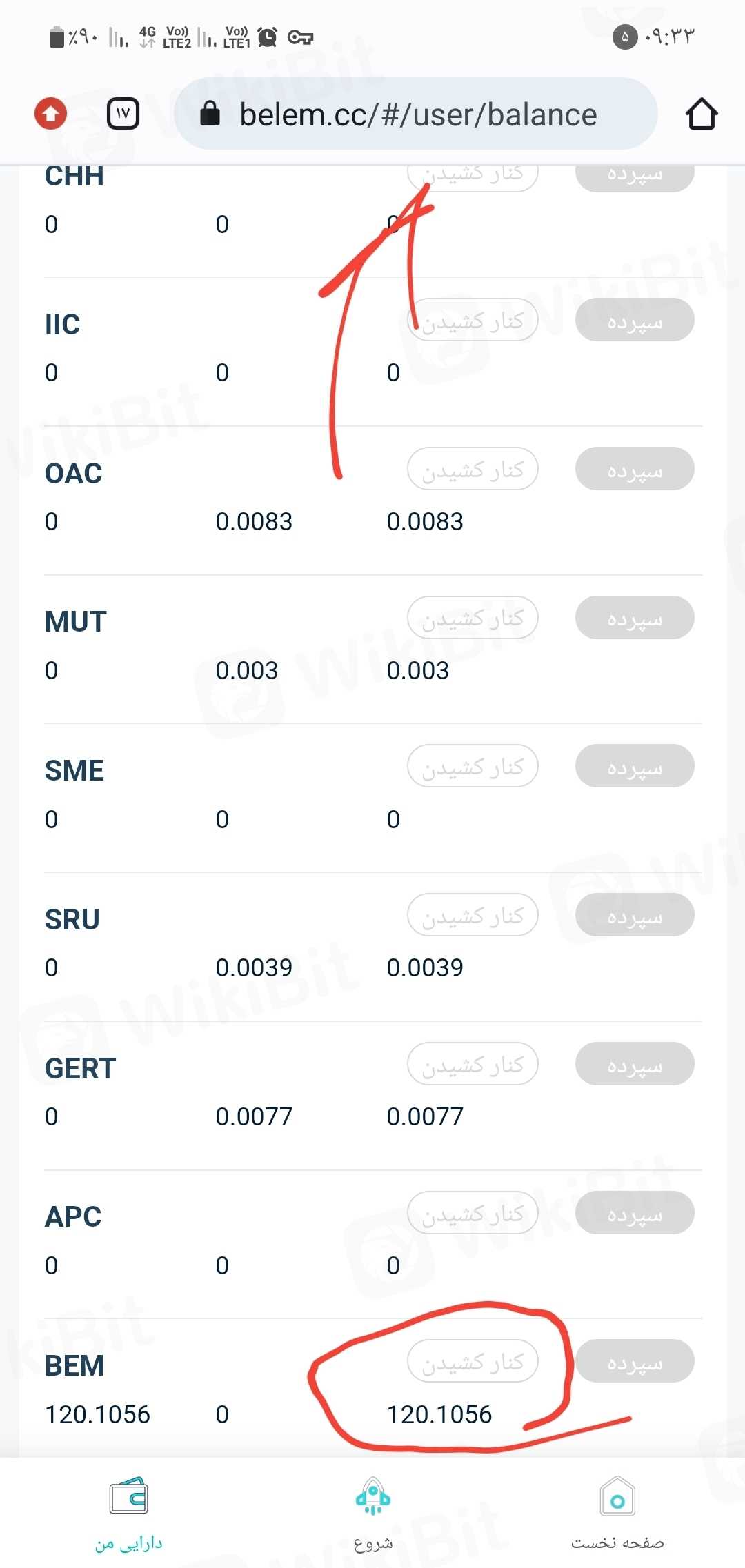Deposit to the SRU wallet

pos(635,916)
